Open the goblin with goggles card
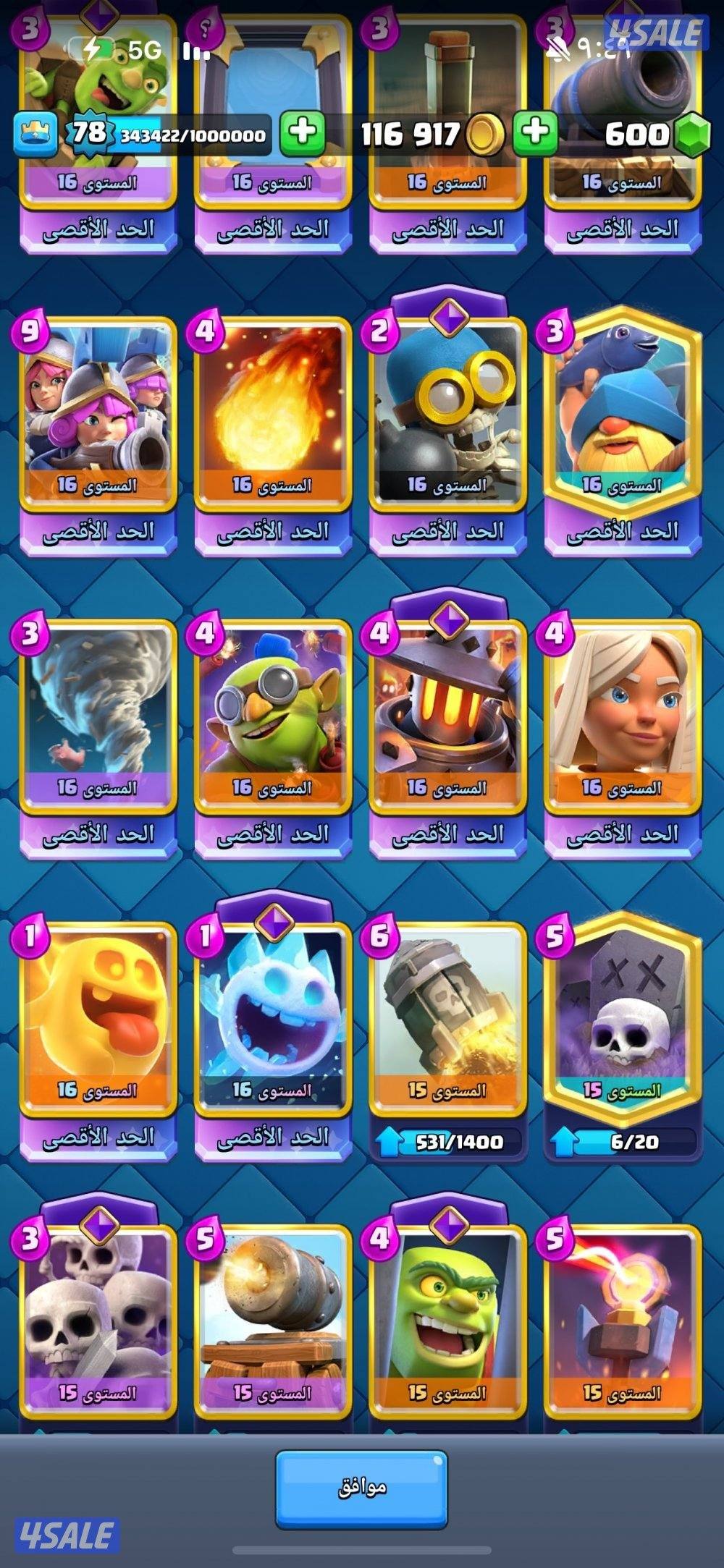This screenshot has height=1568, width=724. (272, 715)
